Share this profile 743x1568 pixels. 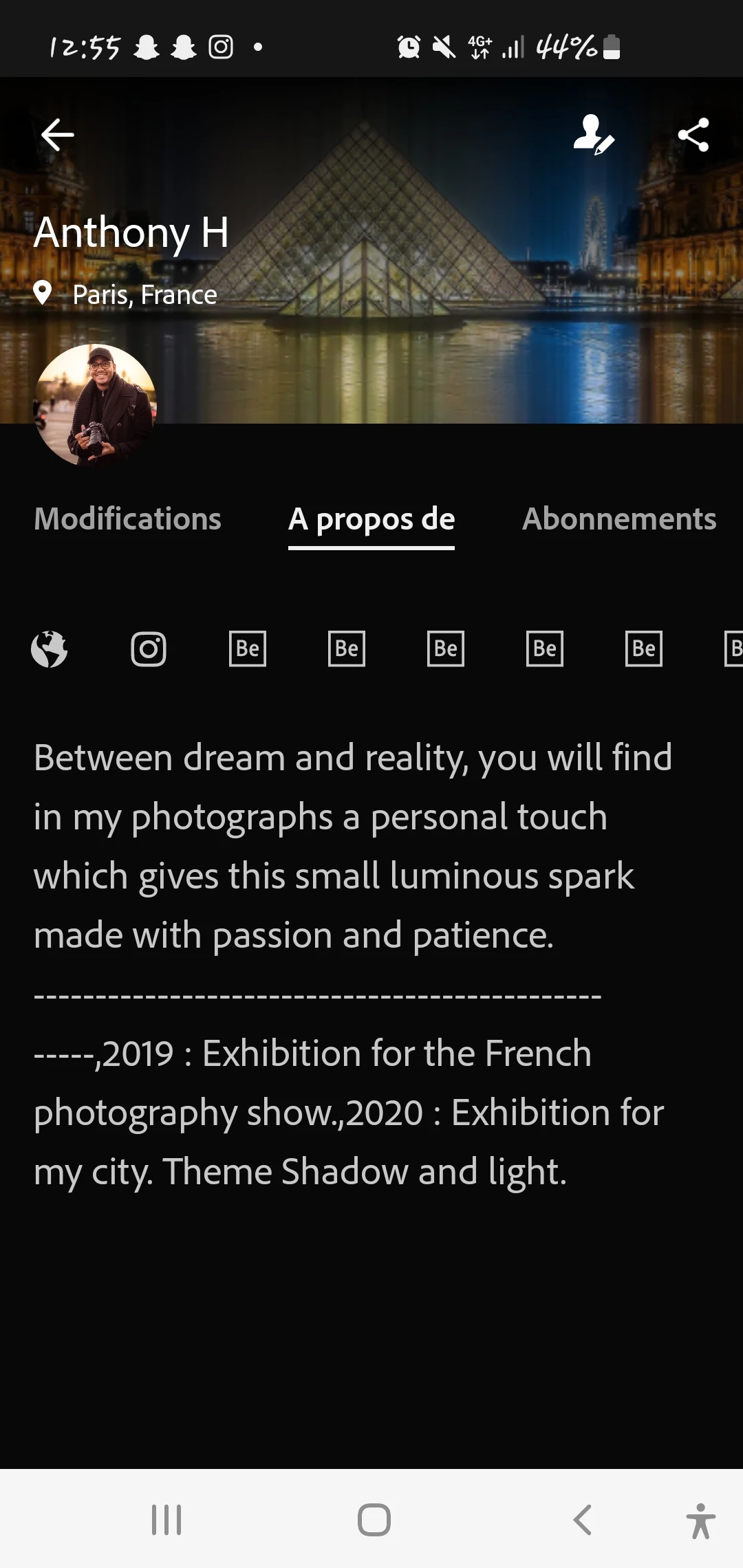(x=693, y=135)
